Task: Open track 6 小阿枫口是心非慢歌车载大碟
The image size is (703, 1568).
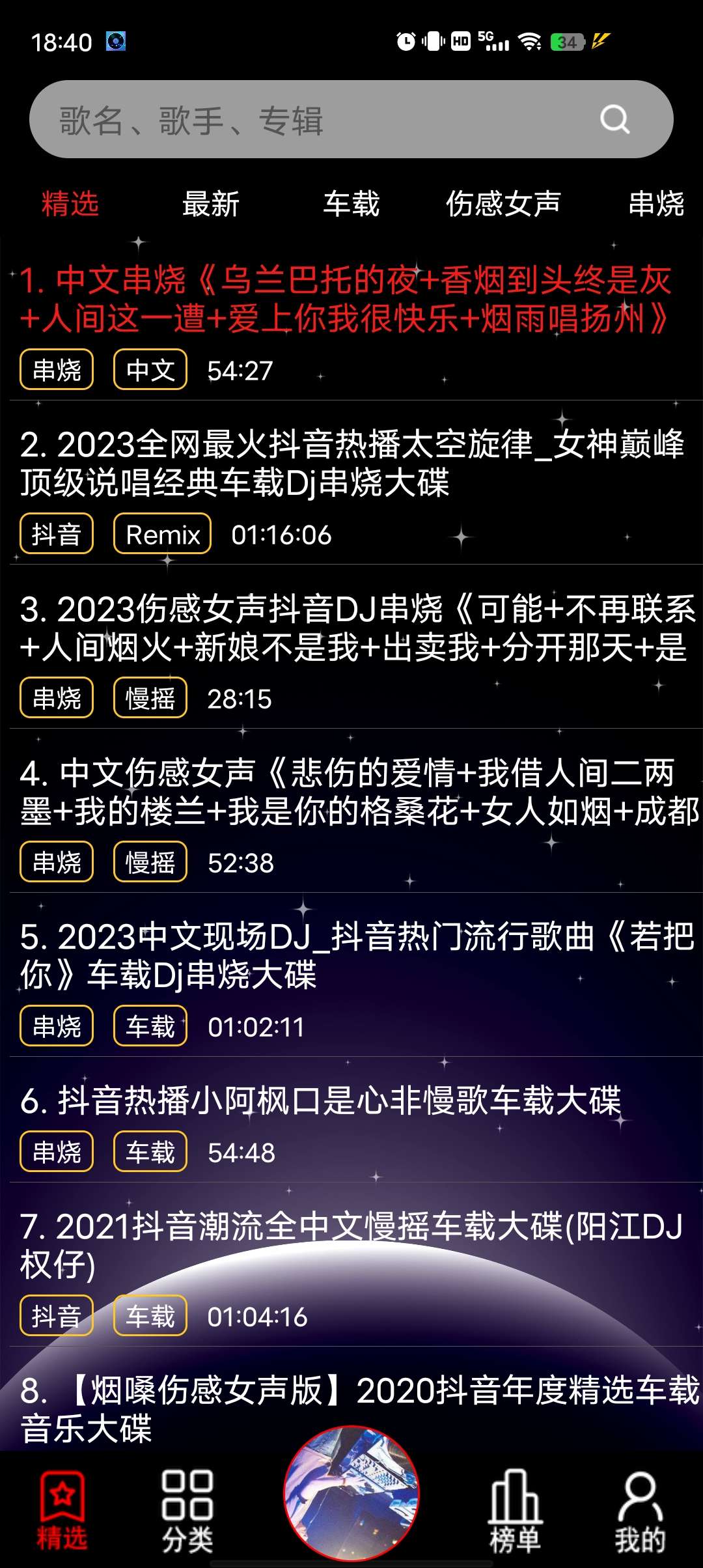Action: (320, 1101)
